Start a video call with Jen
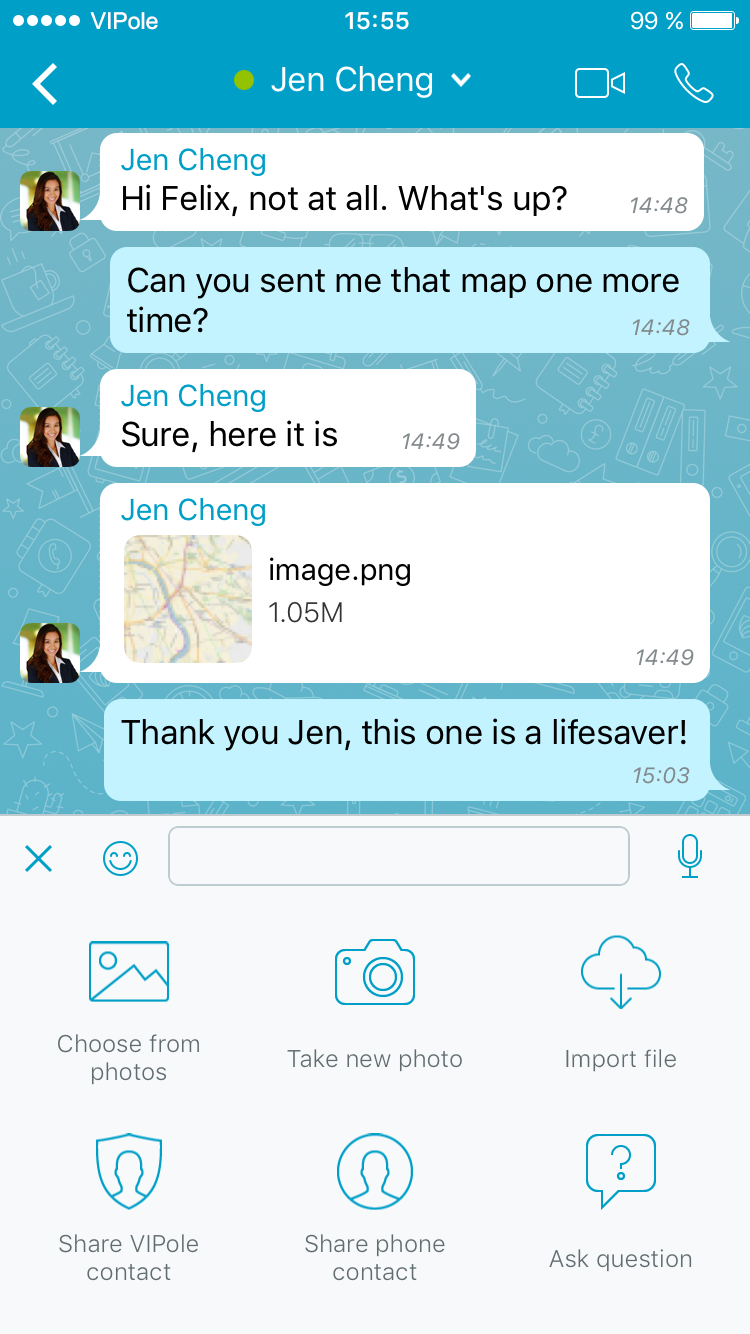Image resolution: width=750 pixels, height=1334 pixels. (600, 83)
